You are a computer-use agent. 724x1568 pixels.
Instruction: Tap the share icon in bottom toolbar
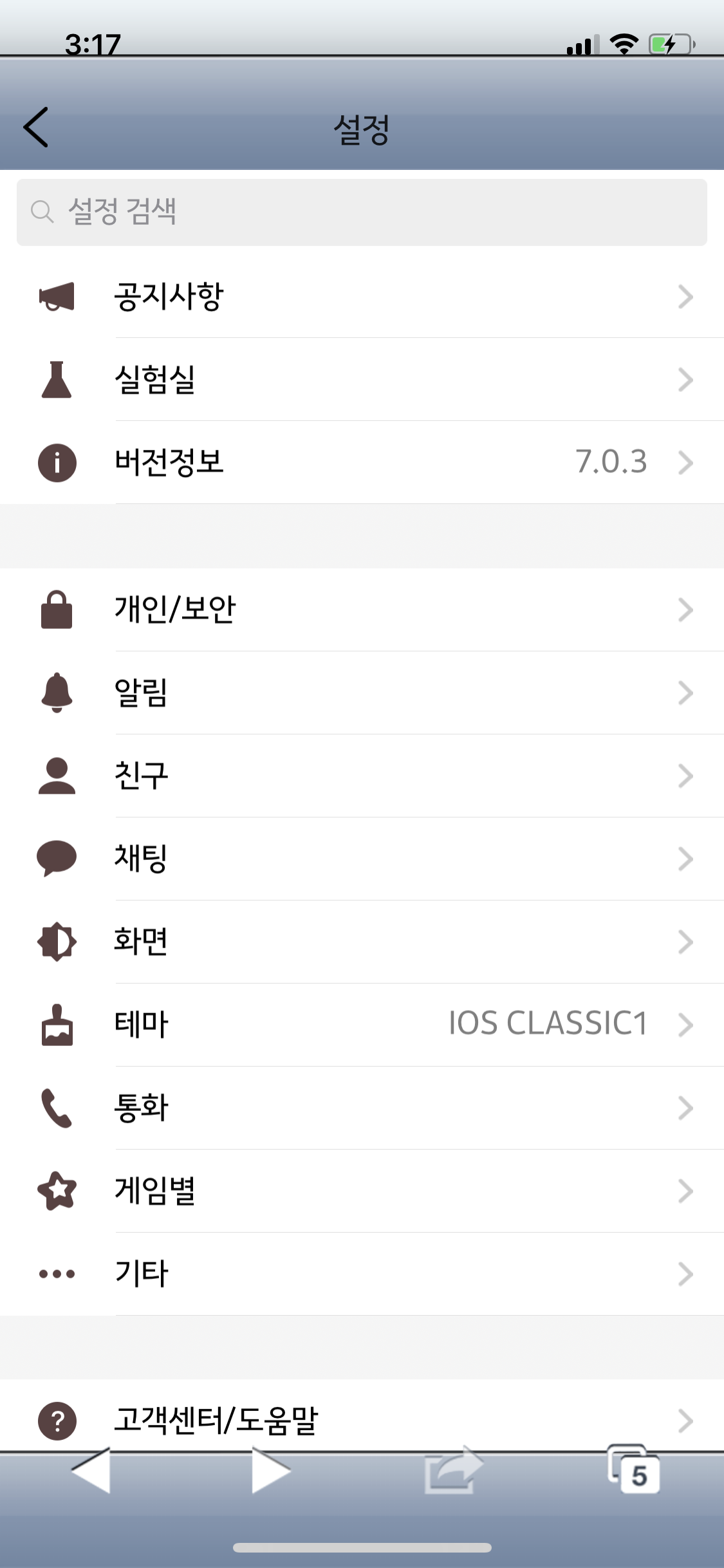[x=452, y=1470]
